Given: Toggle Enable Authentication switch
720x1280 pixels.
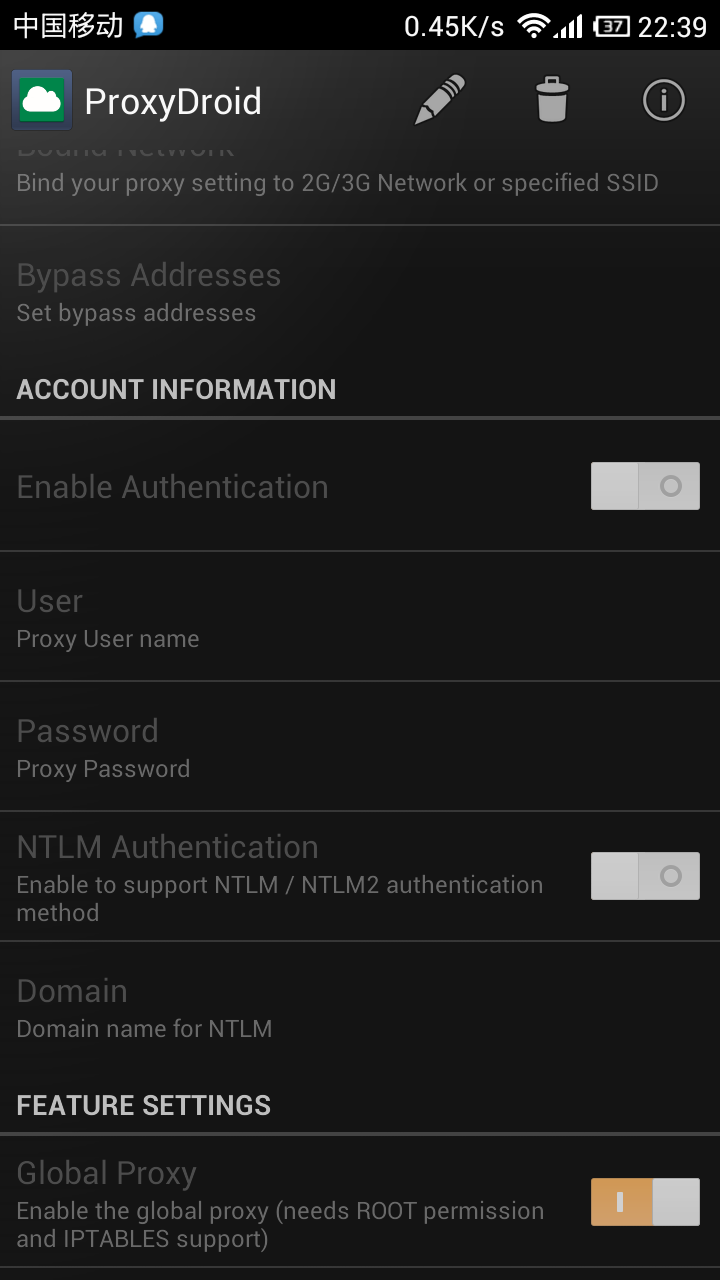Looking at the screenshot, I should [x=644, y=486].
